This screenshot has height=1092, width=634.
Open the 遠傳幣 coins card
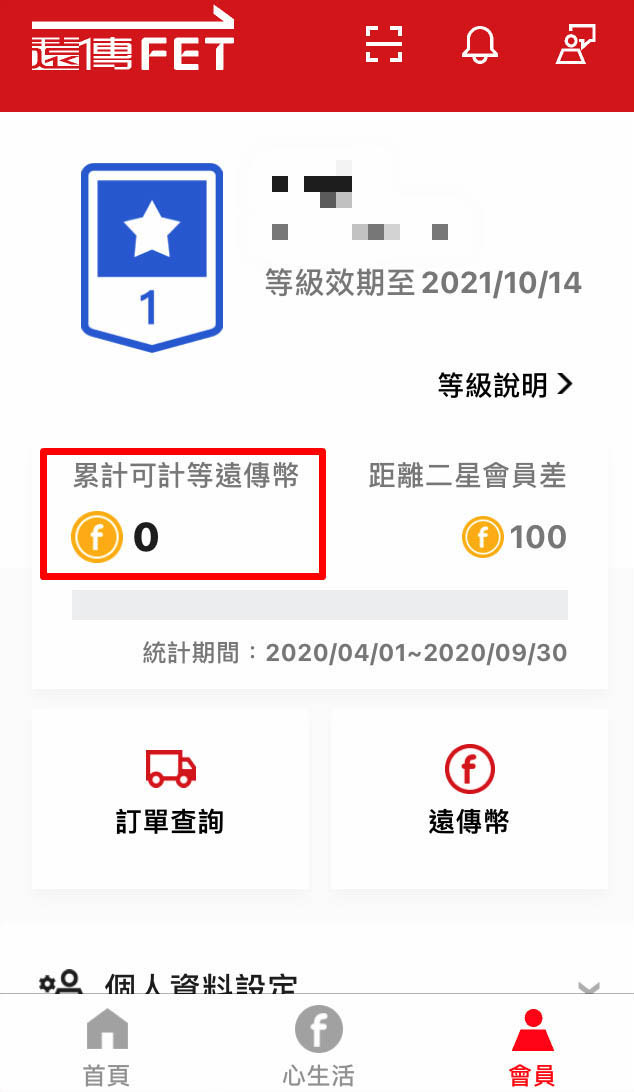click(469, 798)
